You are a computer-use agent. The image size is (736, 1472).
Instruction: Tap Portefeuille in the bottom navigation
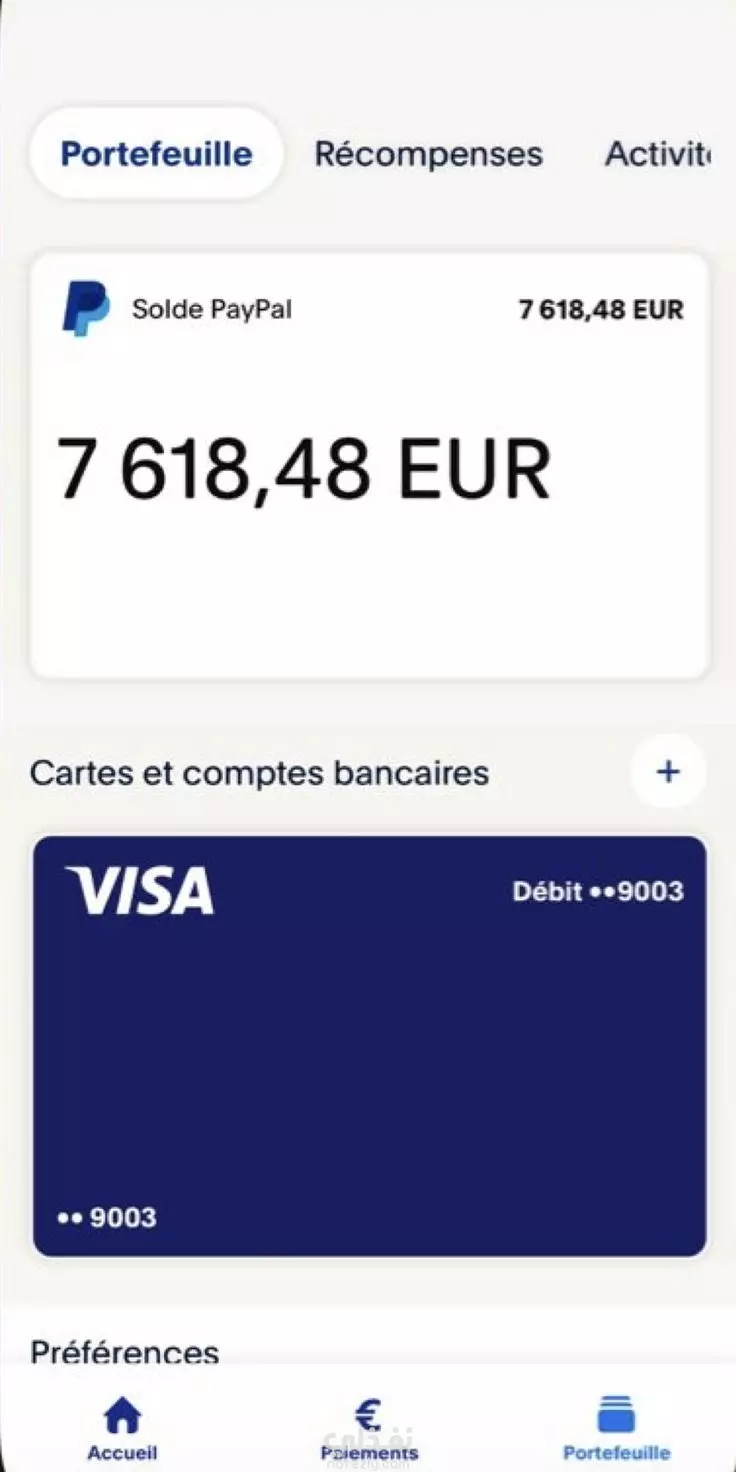tap(616, 1428)
